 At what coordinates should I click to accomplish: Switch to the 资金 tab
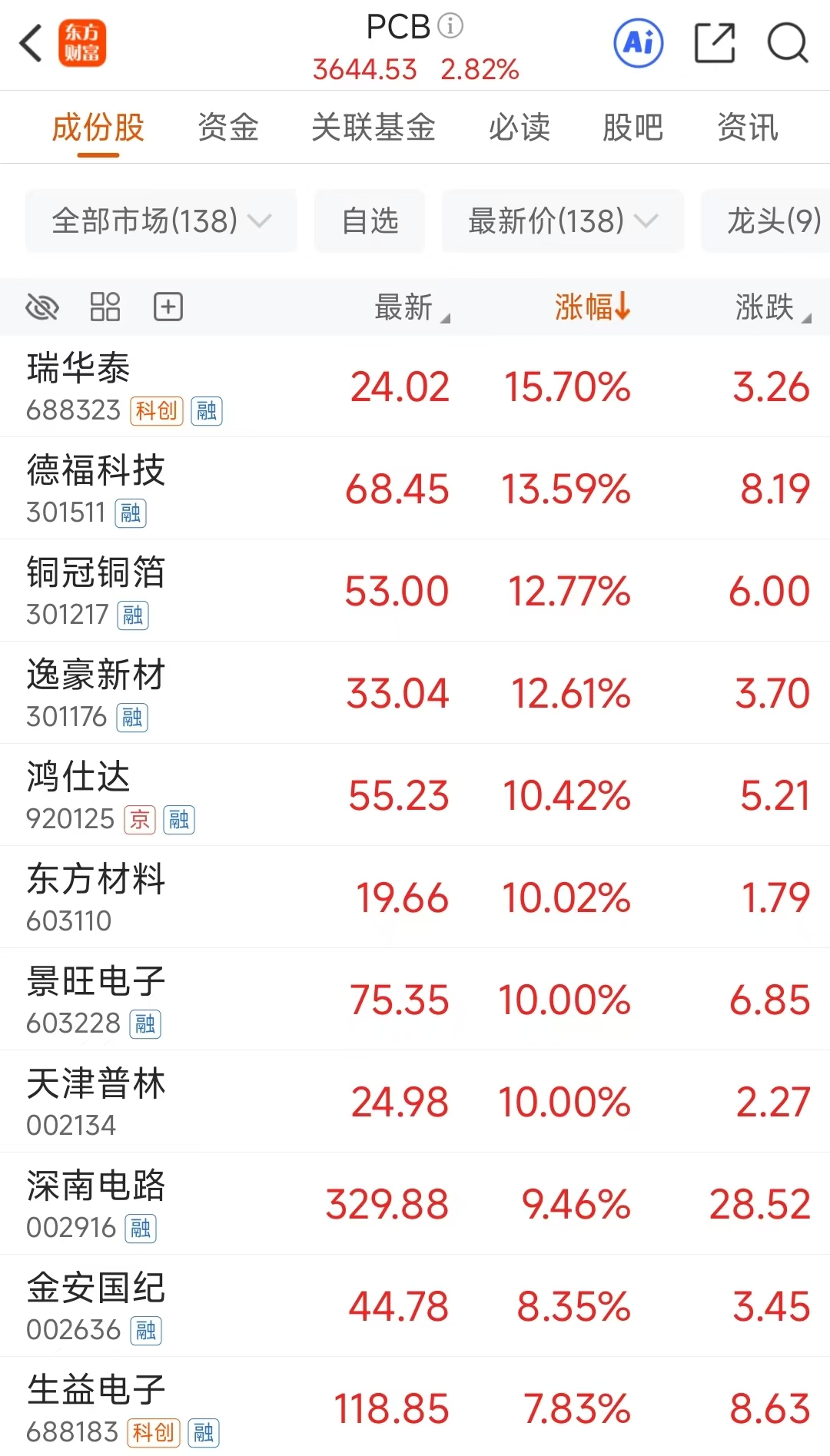[227, 128]
